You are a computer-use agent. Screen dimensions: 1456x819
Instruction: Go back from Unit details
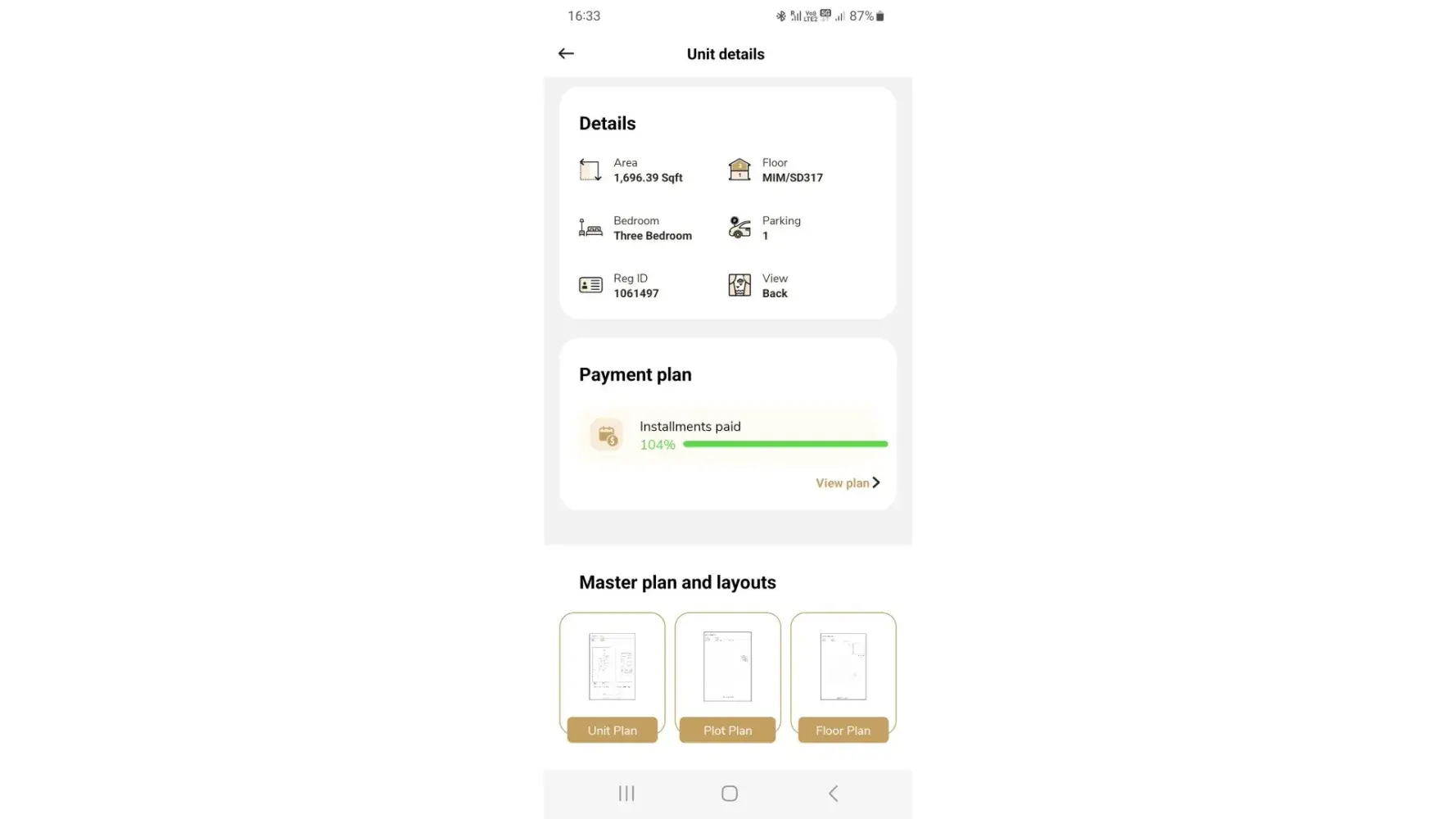pos(566,54)
